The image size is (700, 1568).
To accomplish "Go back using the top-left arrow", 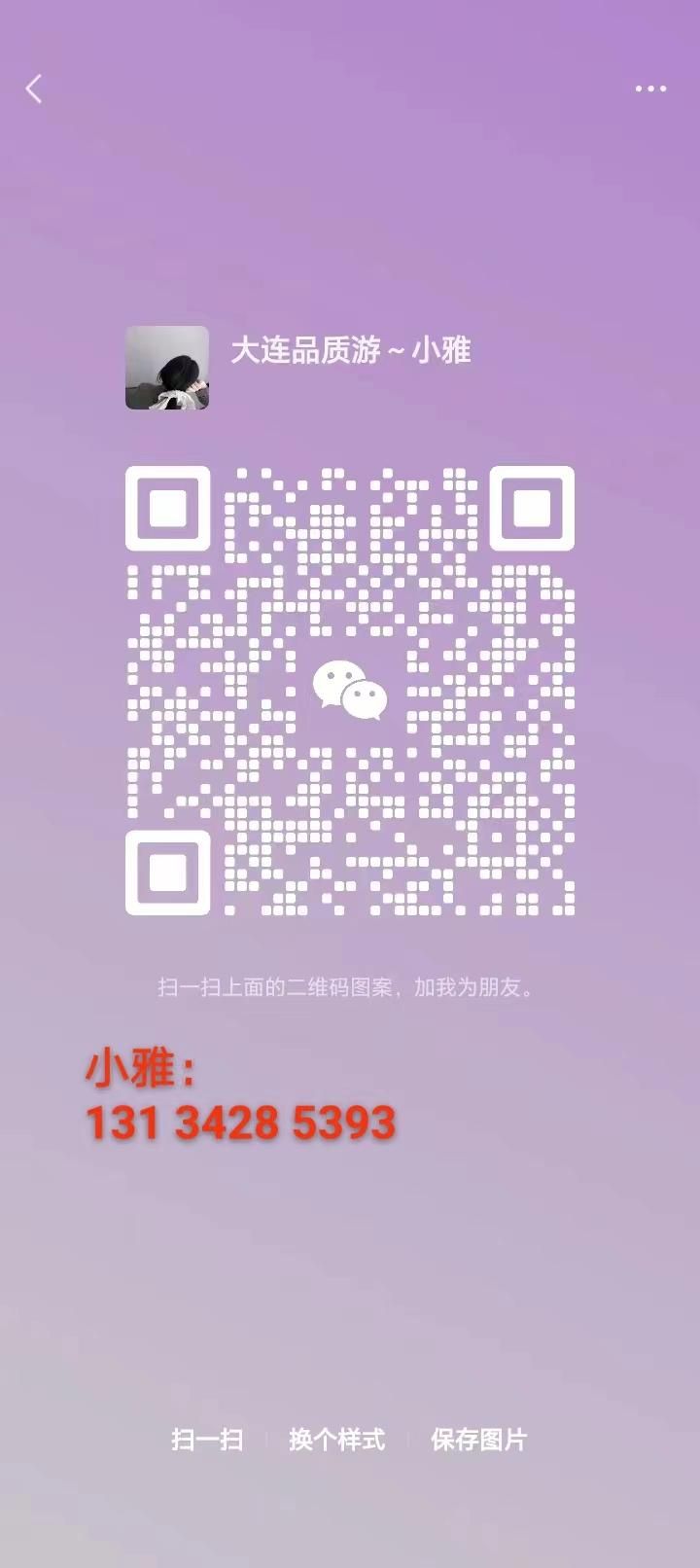I will tap(34, 89).
